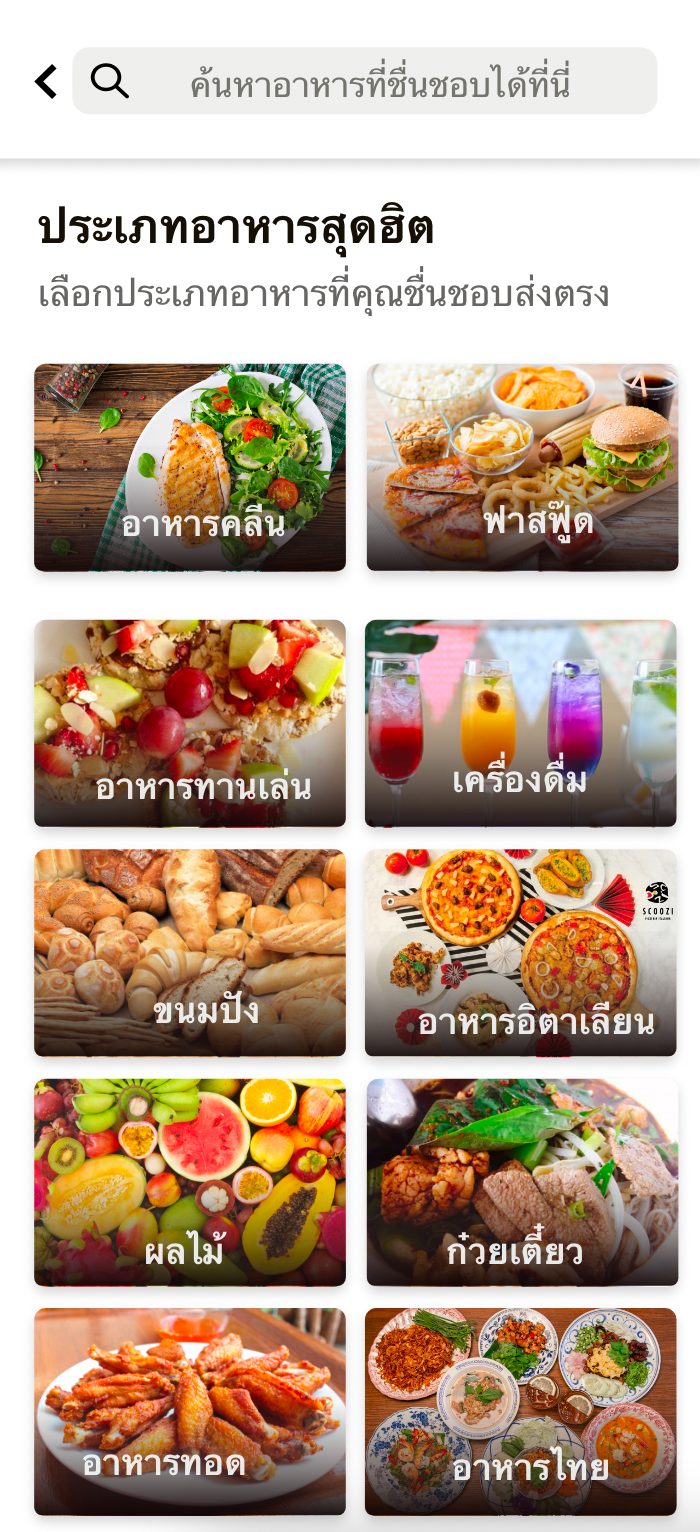Go back using the arrow icon
The image size is (700, 1532).
pyautogui.click(x=46, y=81)
